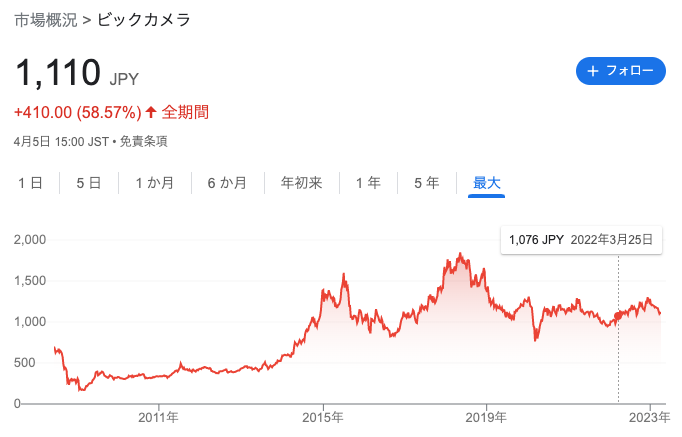
Task: Follow the ビックカメラ stock
Action: 620,71
